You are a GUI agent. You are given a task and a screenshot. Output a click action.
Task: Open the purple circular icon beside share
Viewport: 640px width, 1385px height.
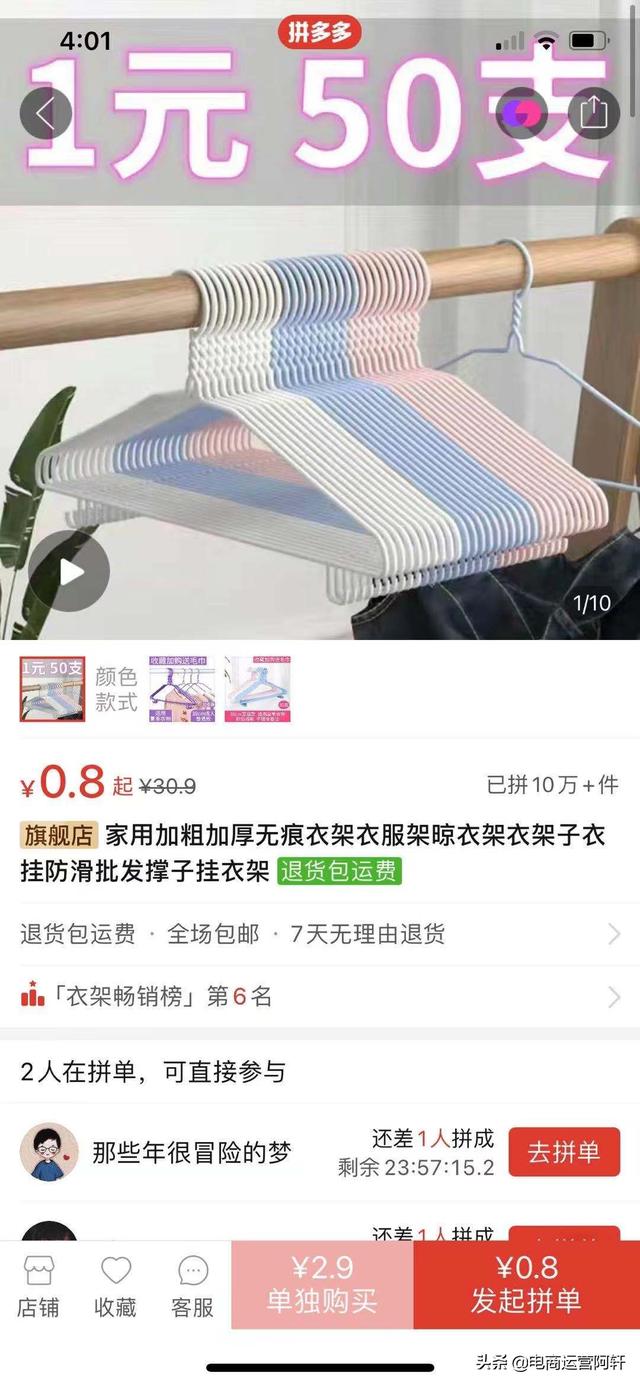tap(522, 113)
